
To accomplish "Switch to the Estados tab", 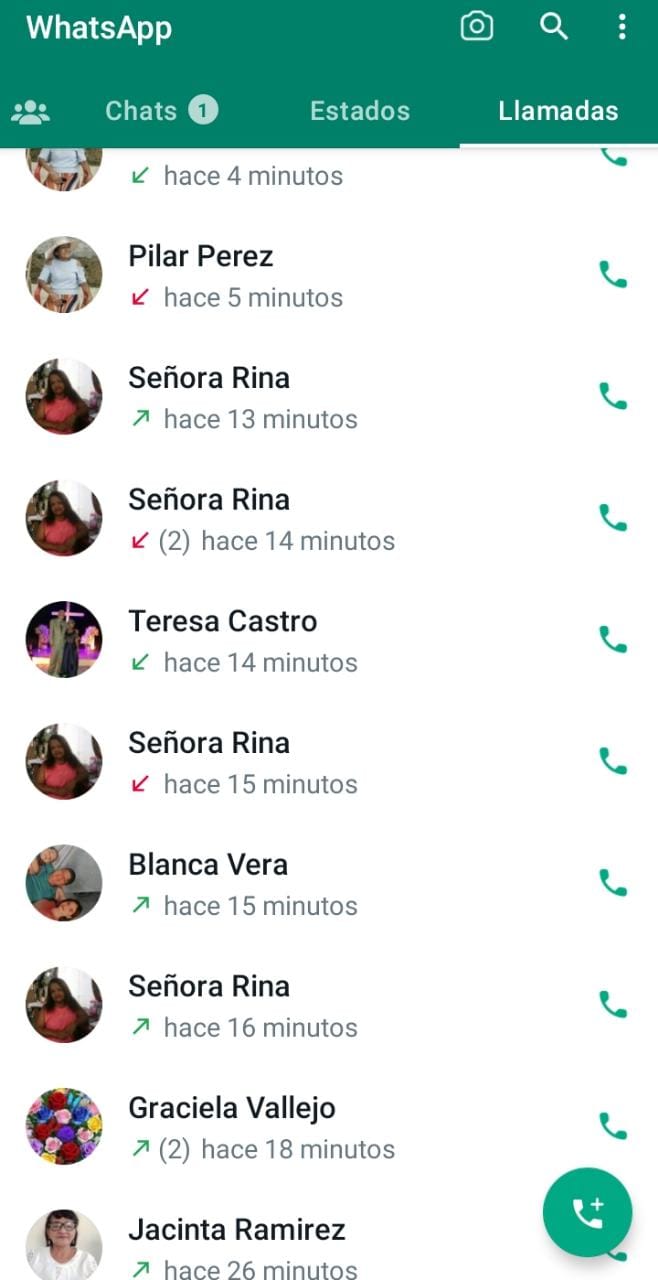I will [360, 111].
